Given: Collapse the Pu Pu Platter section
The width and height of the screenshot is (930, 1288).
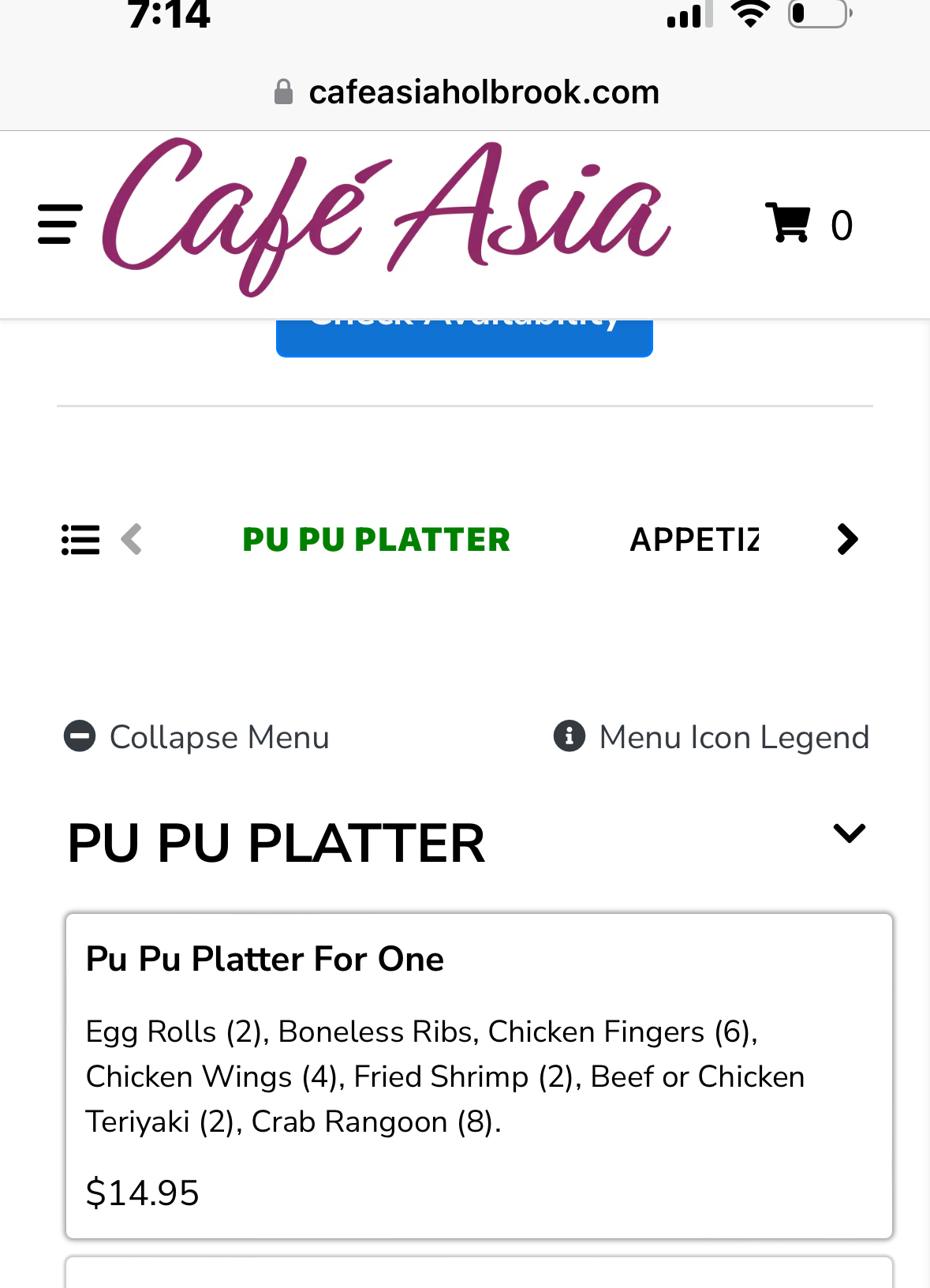Looking at the screenshot, I should point(849,834).
